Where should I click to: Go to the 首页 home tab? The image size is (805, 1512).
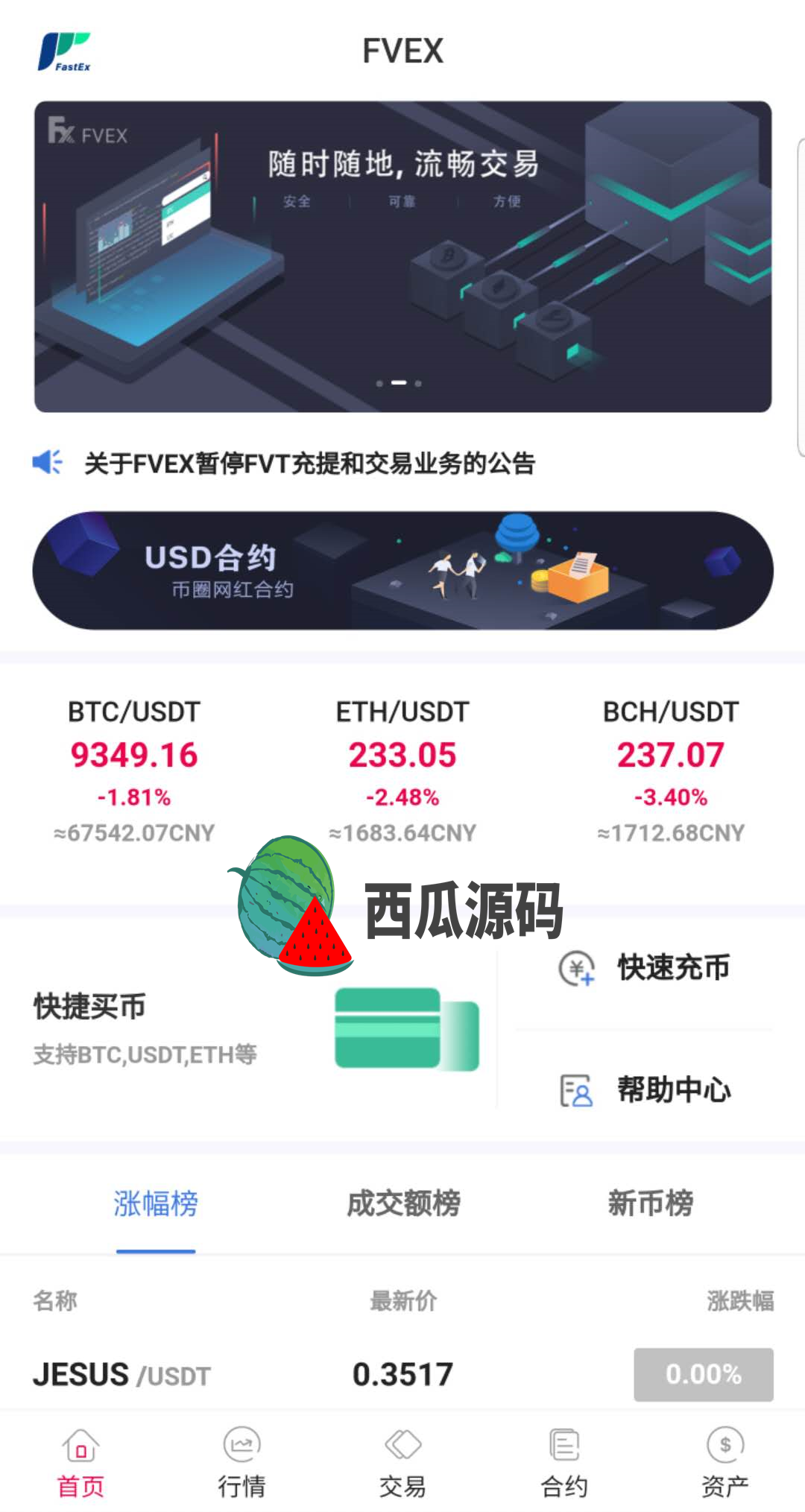tap(80, 1464)
